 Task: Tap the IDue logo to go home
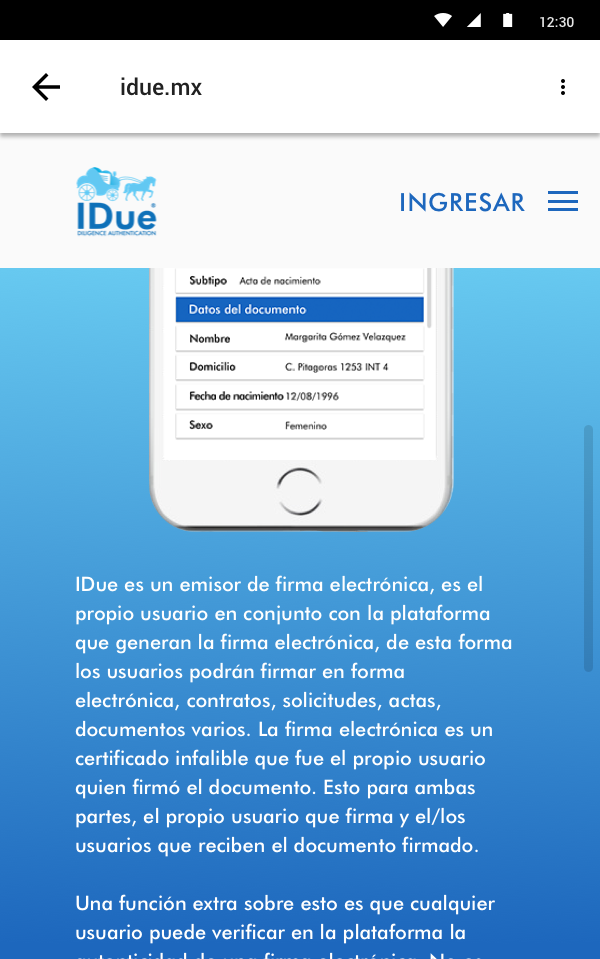click(x=116, y=201)
